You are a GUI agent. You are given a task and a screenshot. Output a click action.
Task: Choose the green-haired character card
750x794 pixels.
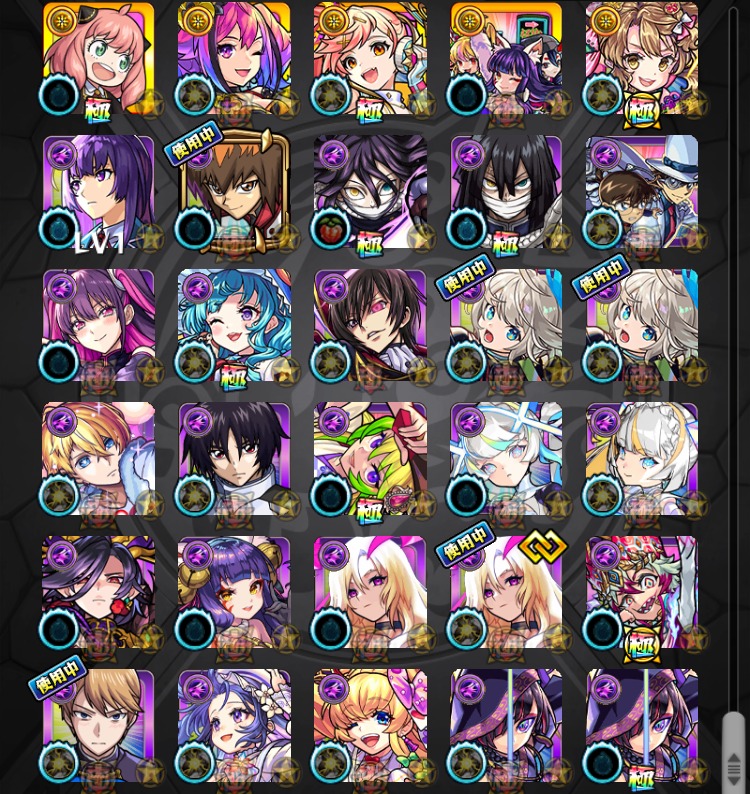click(370, 458)
